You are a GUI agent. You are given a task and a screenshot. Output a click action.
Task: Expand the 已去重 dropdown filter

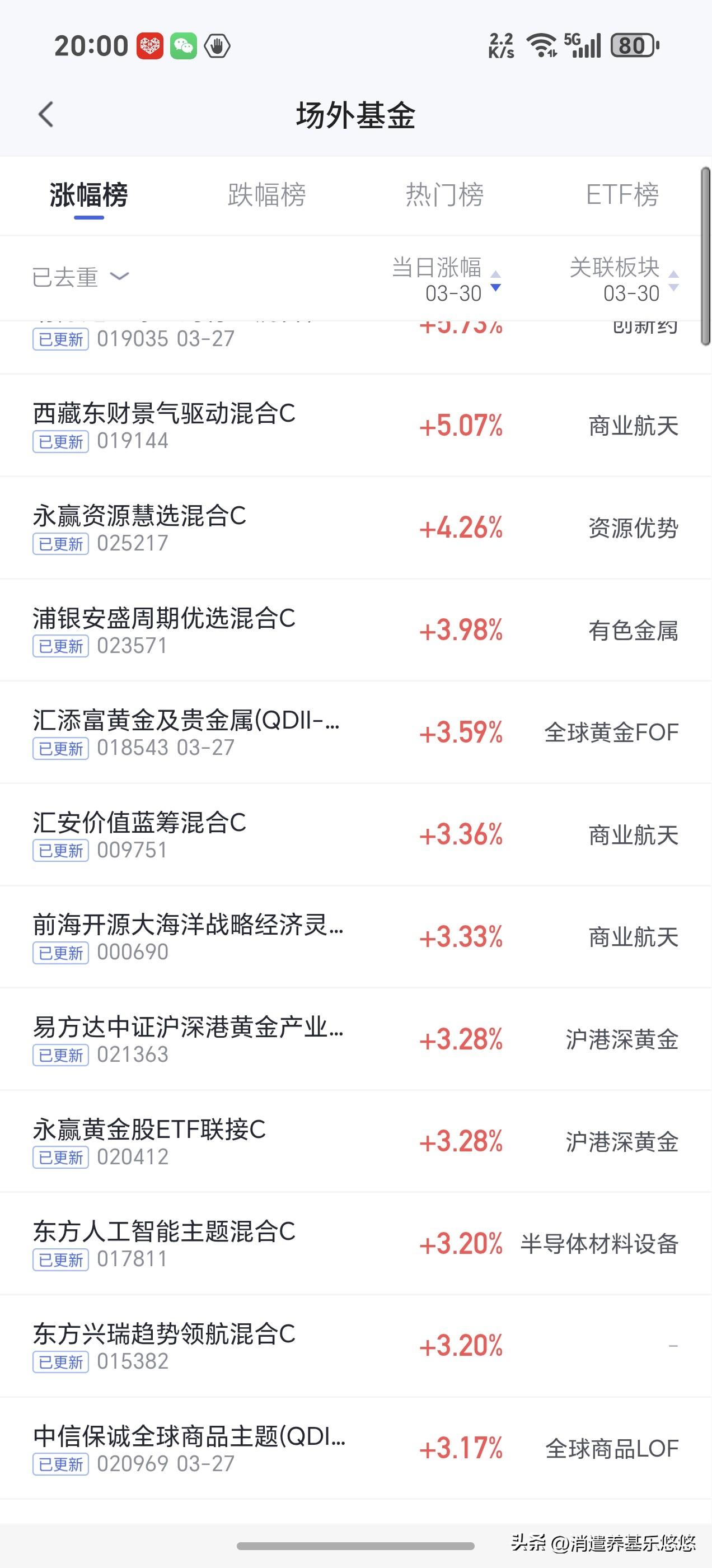point(81,278)
